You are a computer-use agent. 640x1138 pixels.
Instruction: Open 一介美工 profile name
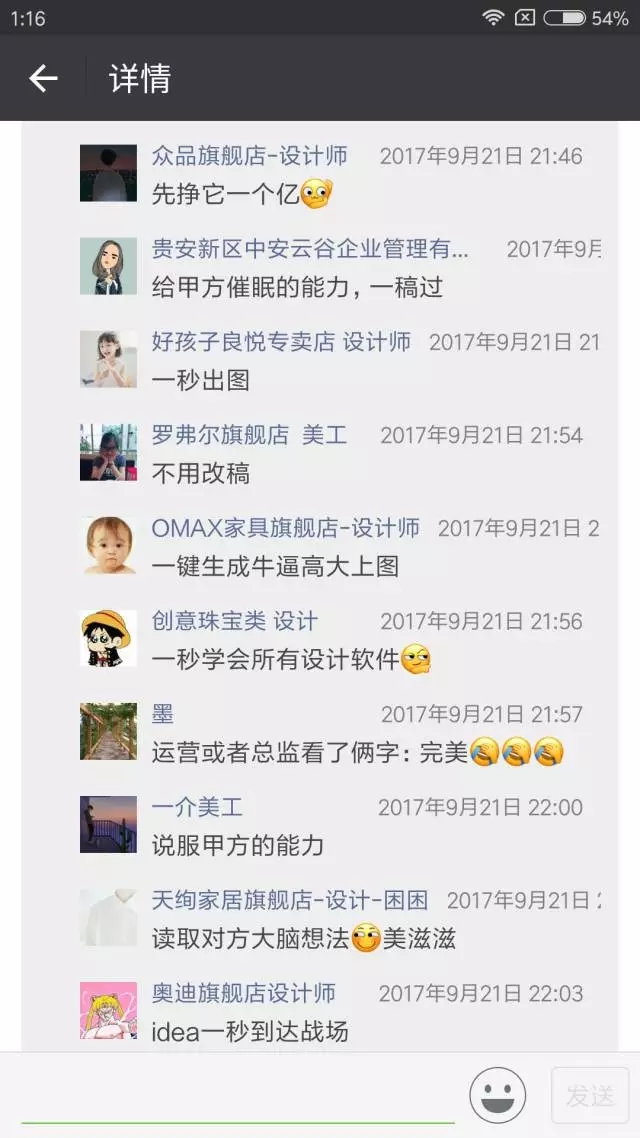197,807
